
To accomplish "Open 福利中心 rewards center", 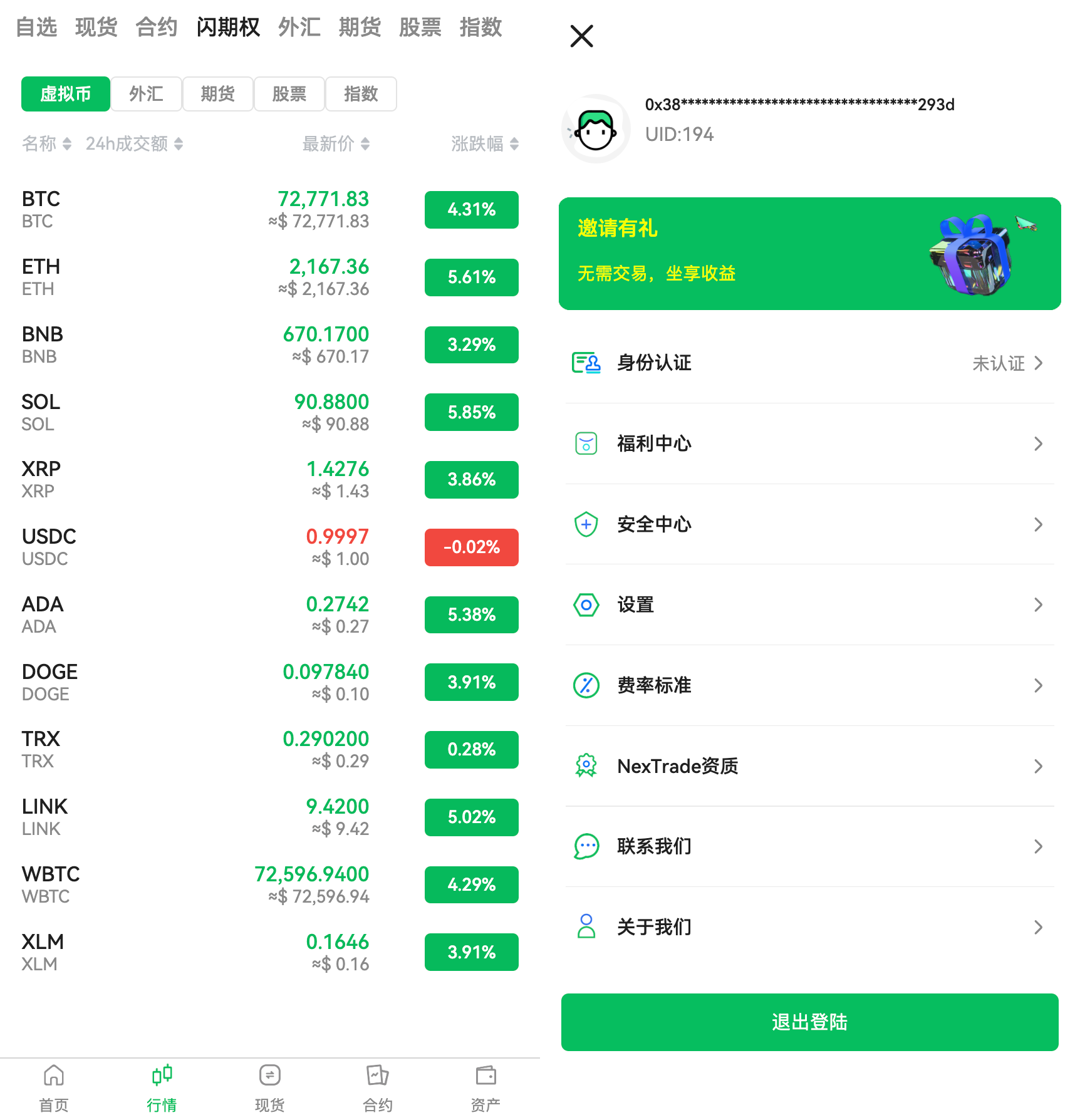I will click(809, 443).
